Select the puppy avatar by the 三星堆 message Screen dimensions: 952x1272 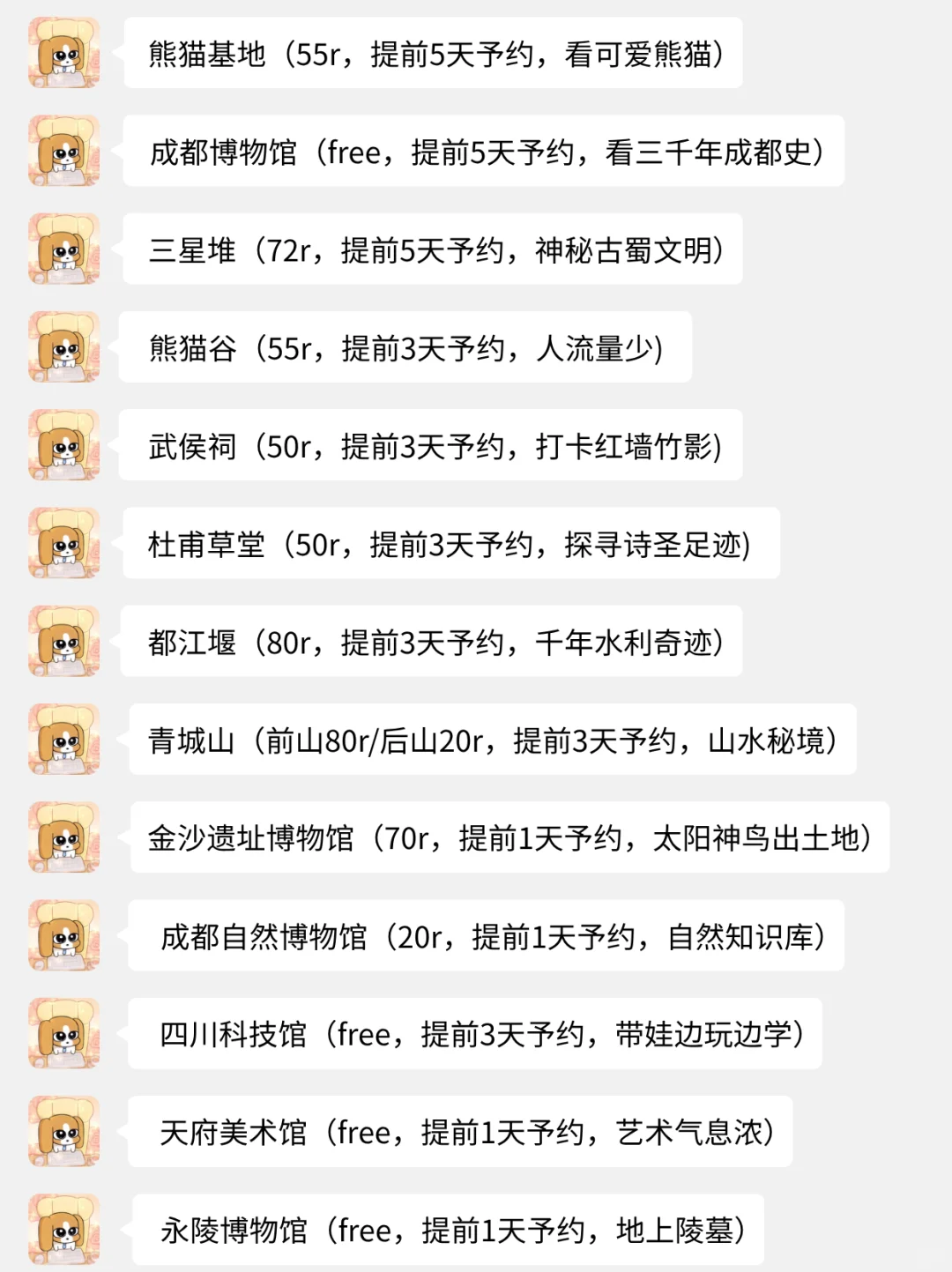[66, 250]
